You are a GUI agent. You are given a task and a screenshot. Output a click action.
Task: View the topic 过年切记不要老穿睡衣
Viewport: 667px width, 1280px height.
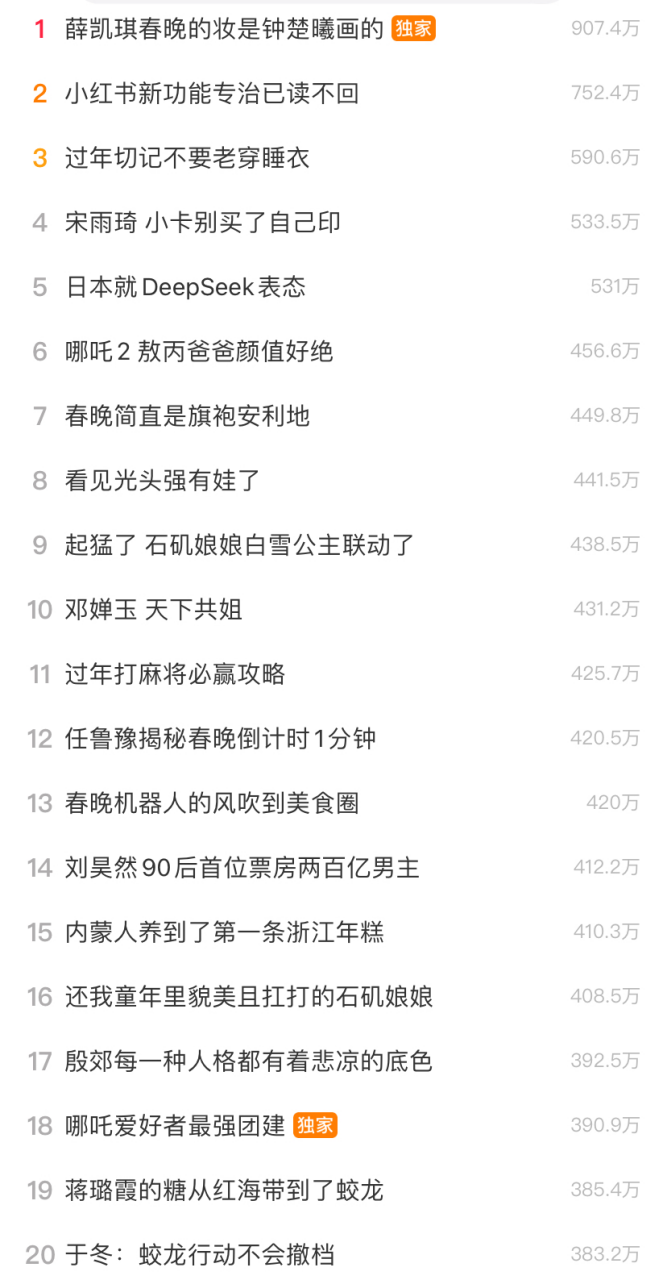tap(187, 158)
